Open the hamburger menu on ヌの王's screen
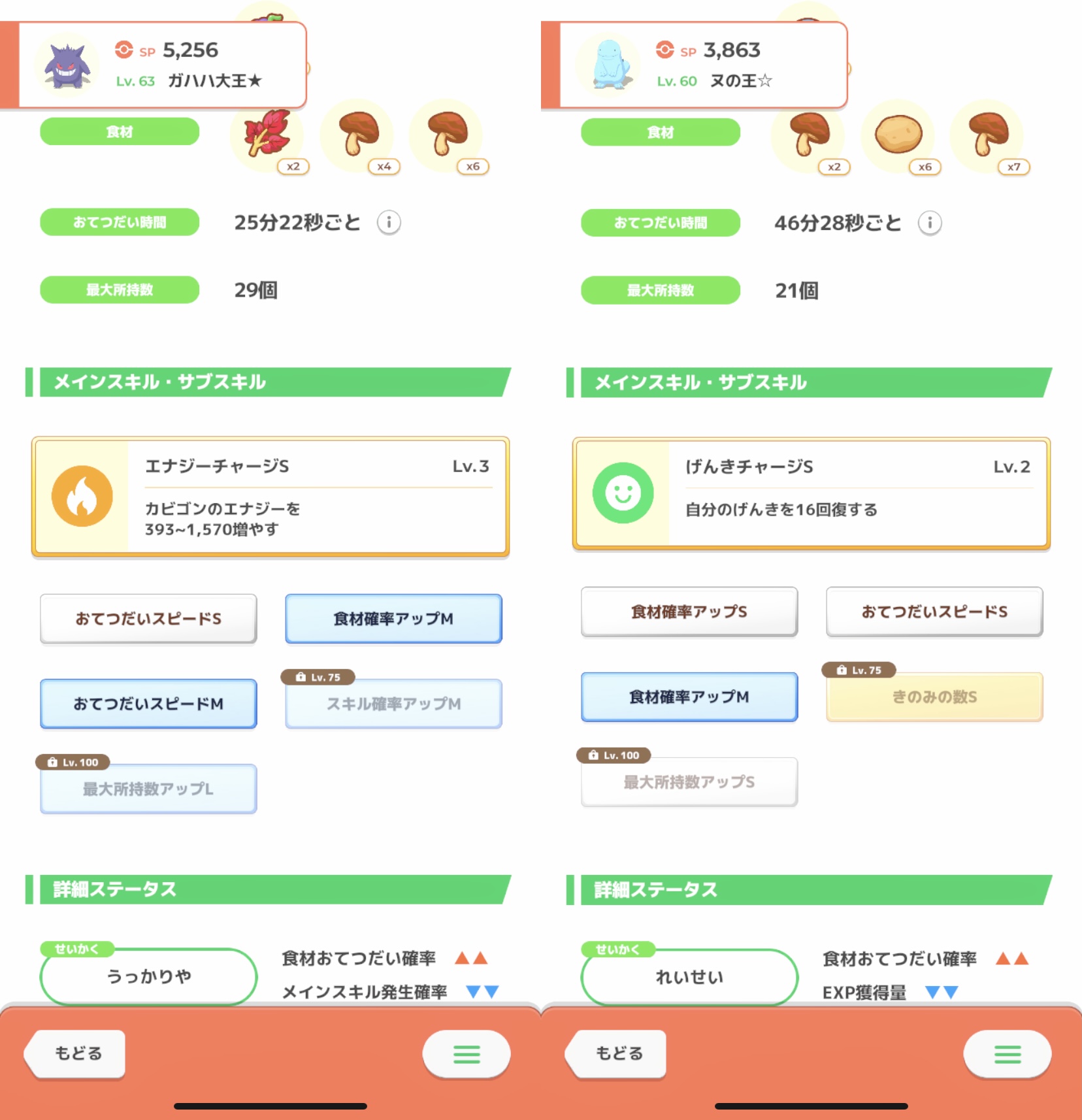1082x1120 pixels. click(x=1007, y=1053)
